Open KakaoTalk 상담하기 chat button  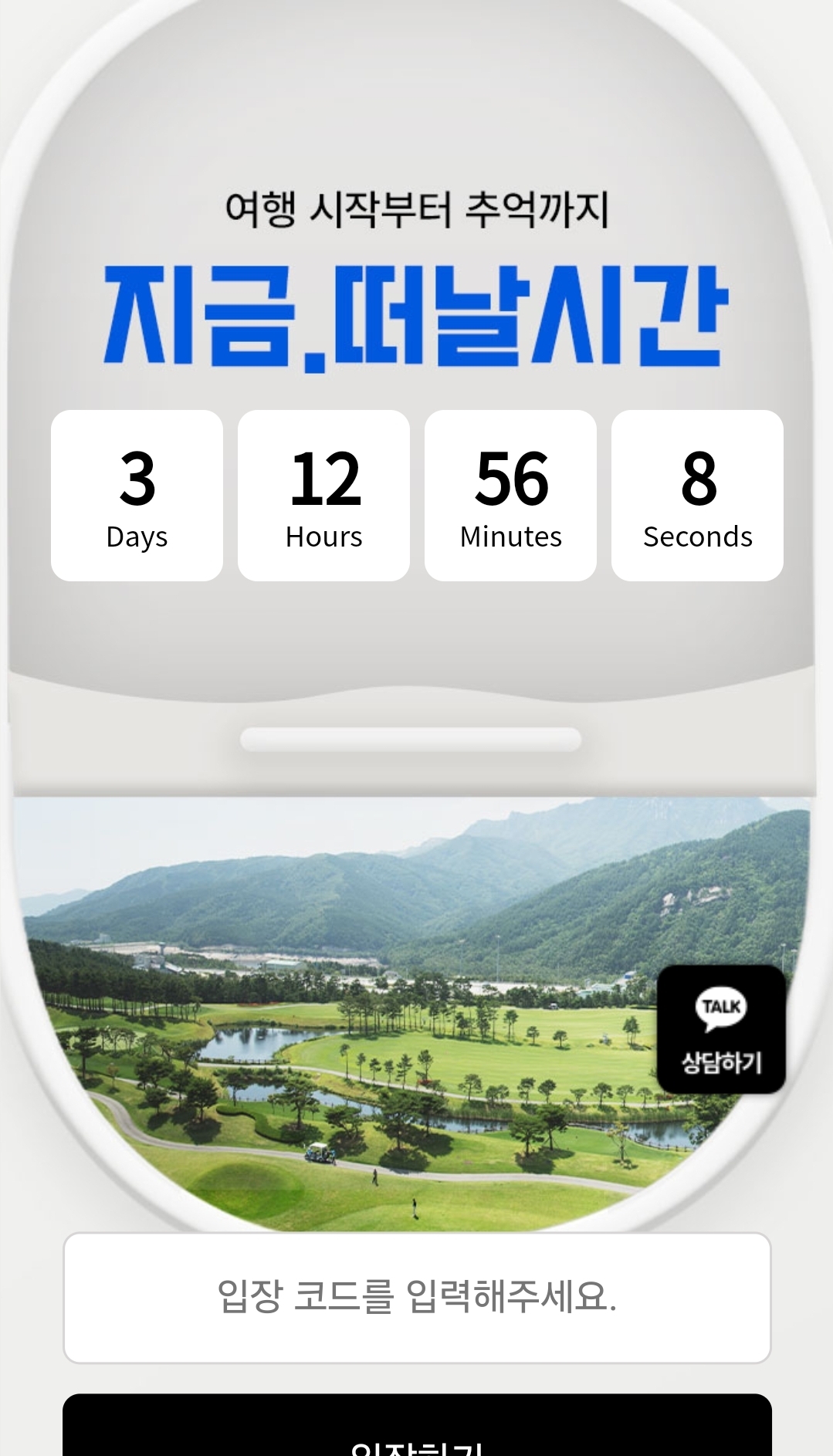pyautogui.click(x=721, y=1029)
